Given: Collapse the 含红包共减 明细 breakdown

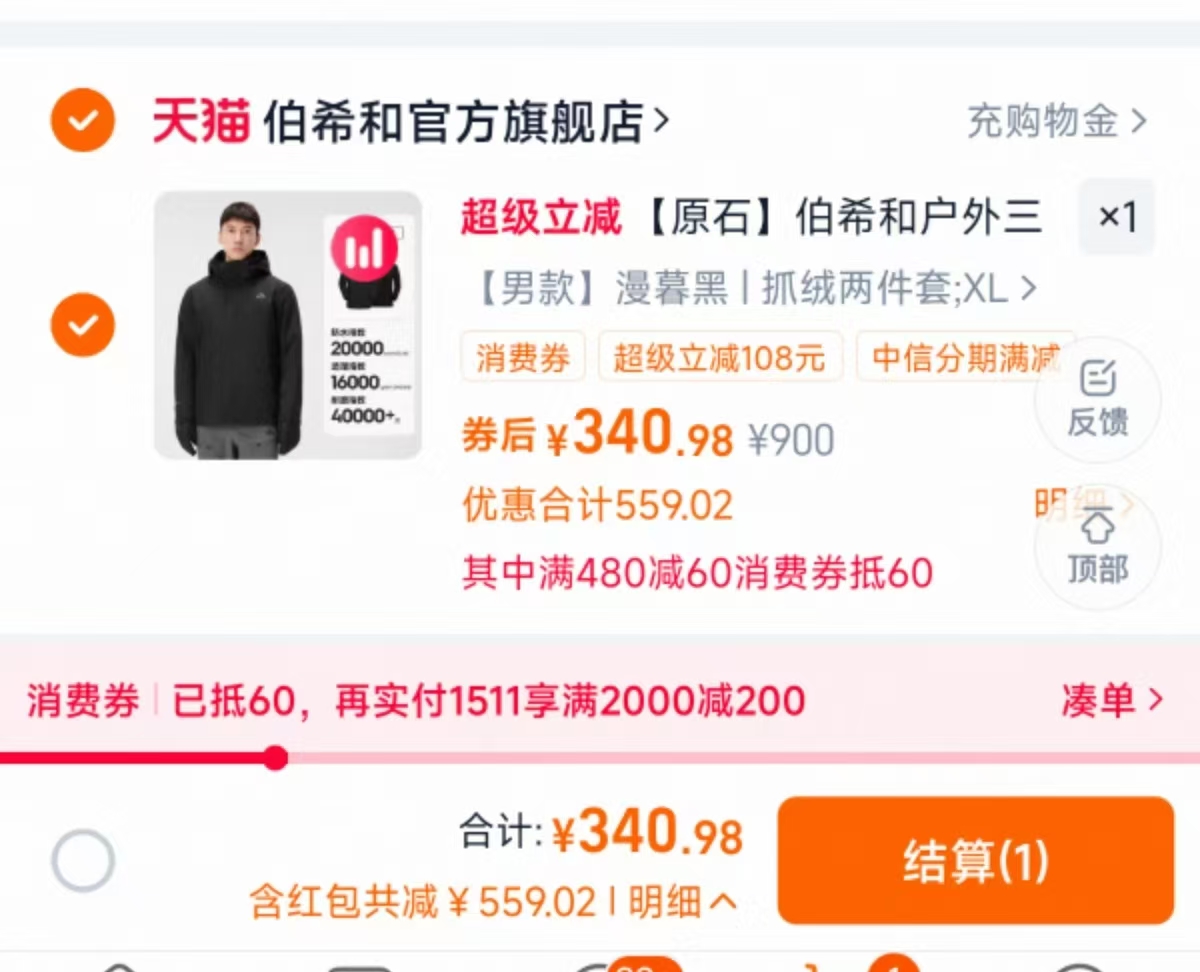Looking at the screenshot, I should (682, 903).
